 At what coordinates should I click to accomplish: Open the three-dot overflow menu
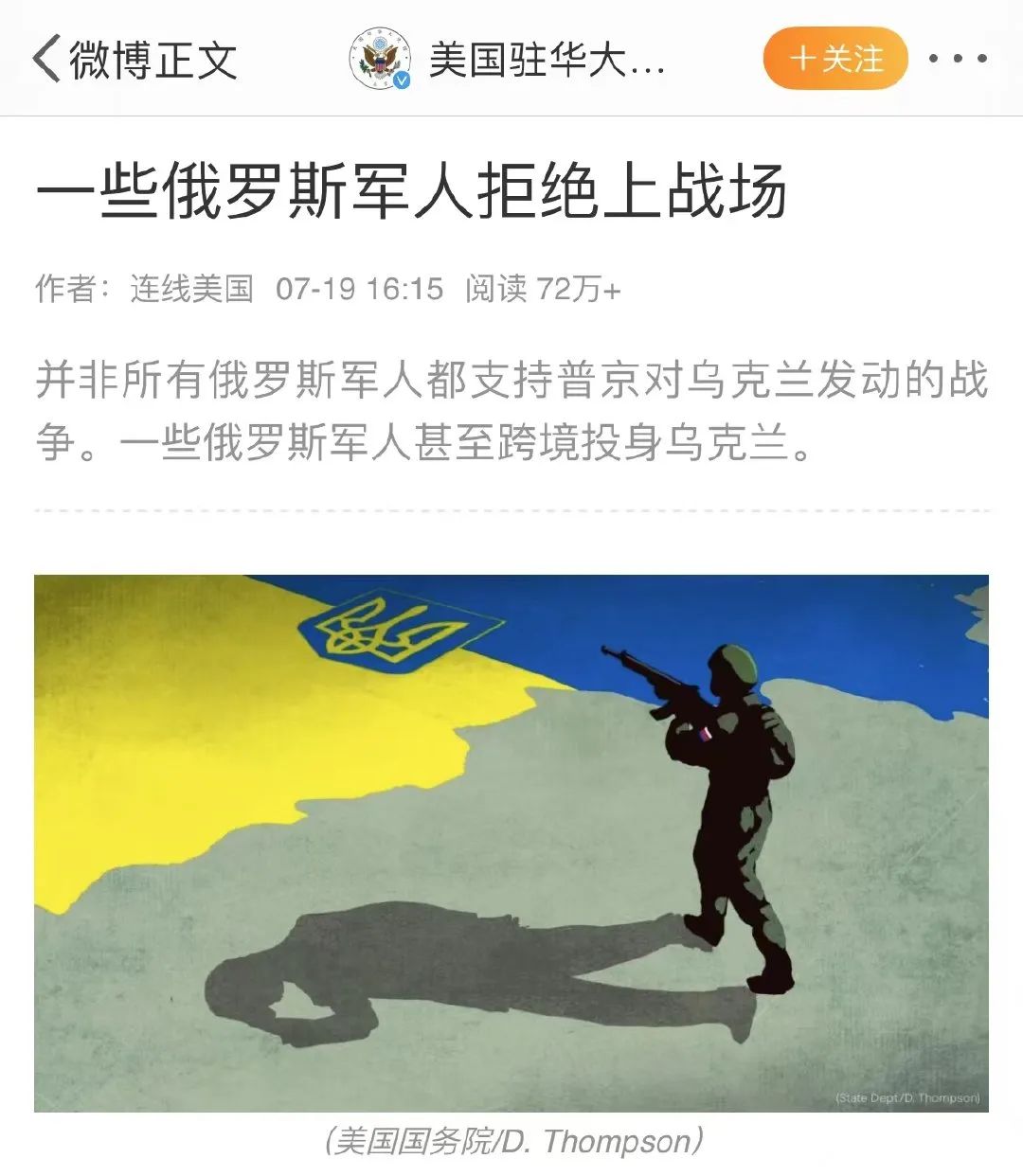[957, 59]
